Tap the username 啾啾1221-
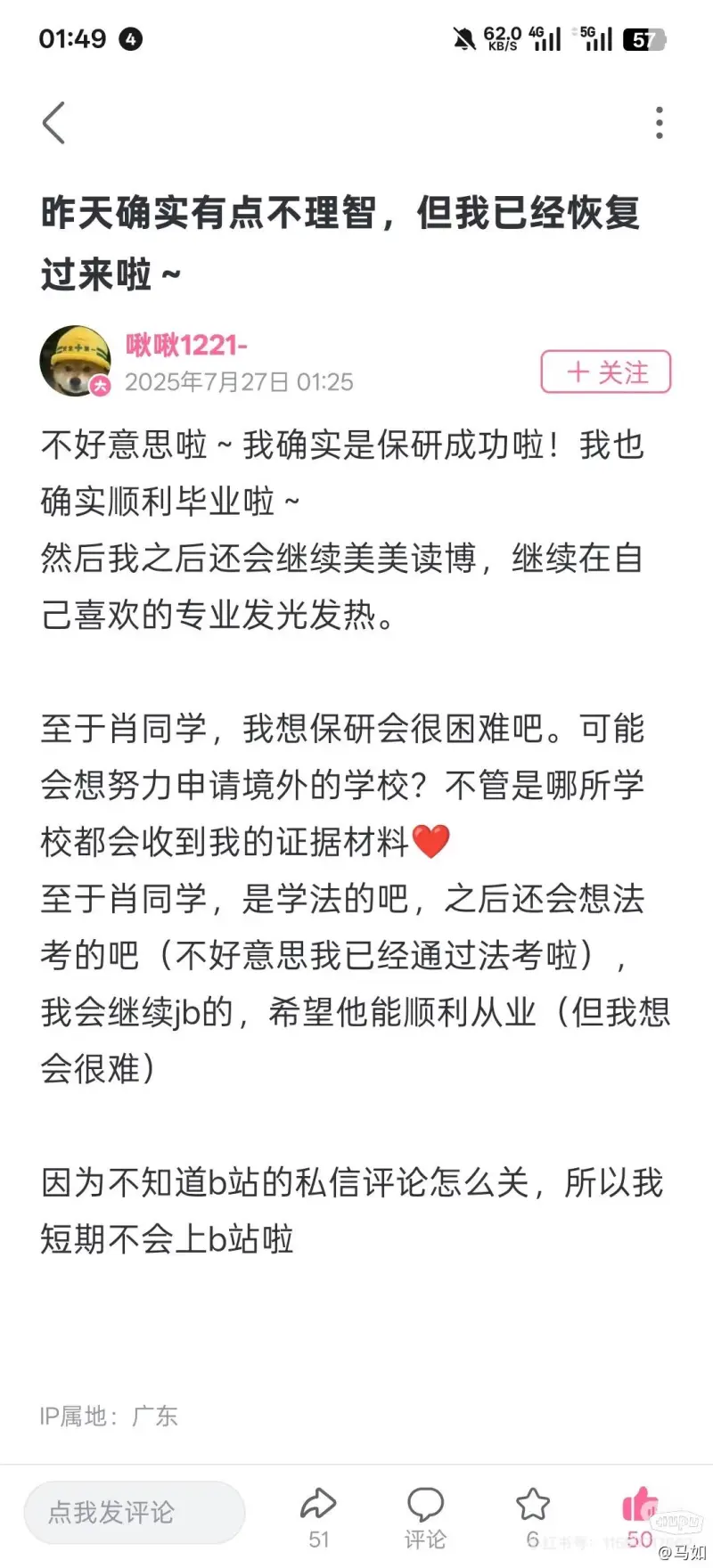713x1568 pixels. pyautogui.click(x=186, y=345)
